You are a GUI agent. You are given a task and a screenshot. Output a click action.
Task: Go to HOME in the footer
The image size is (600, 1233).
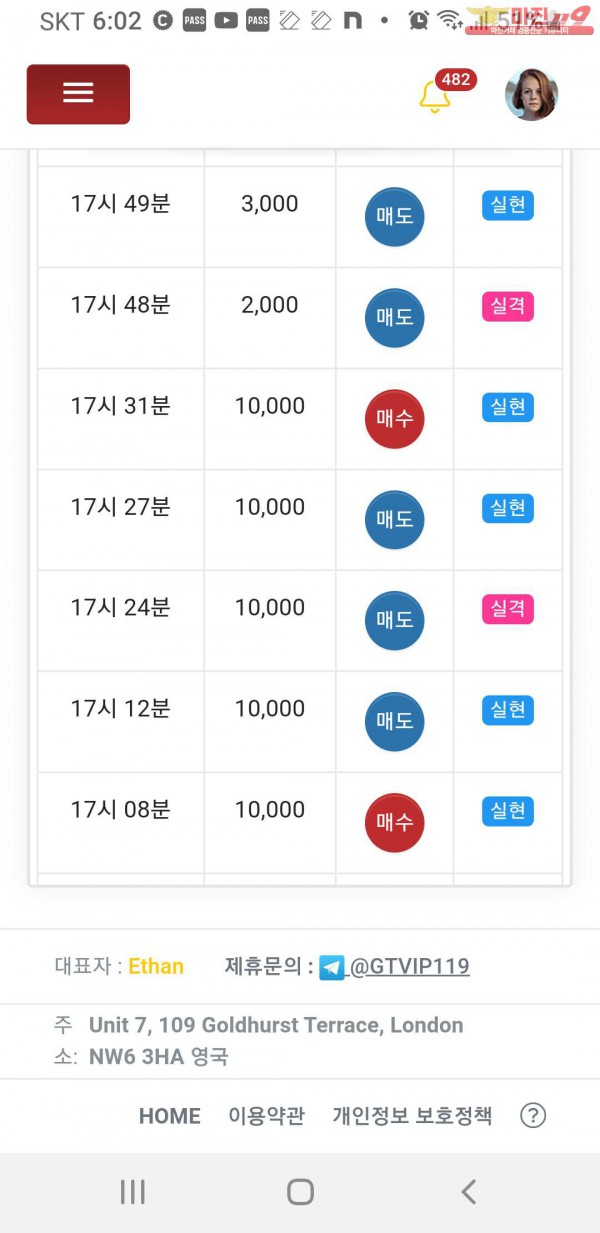click(169, 1116)
